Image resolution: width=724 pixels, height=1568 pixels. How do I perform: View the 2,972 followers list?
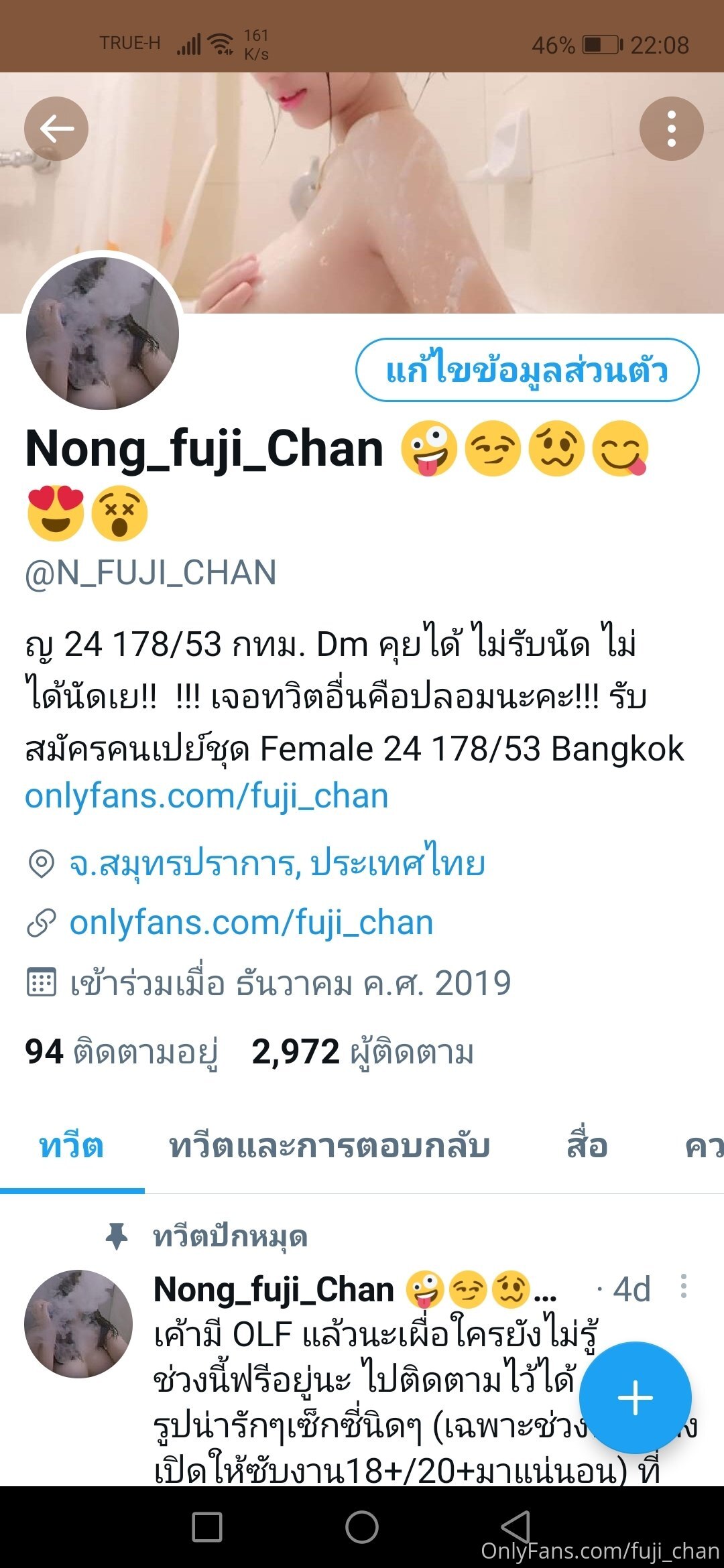(x=363, y=1051)
